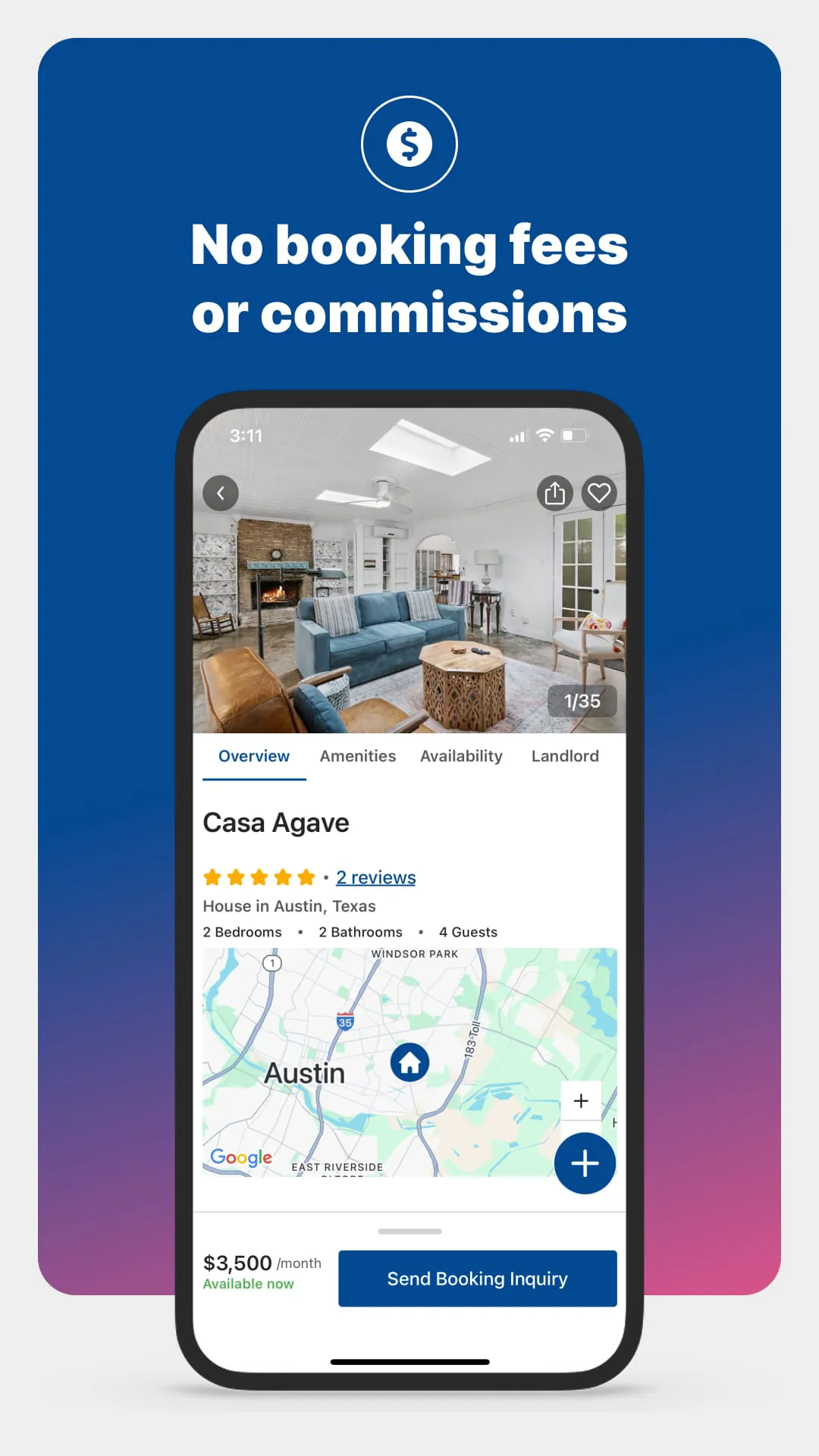
Task: Tap the Available now status label
Action: pyautogui.click(x=248, y=1283)
